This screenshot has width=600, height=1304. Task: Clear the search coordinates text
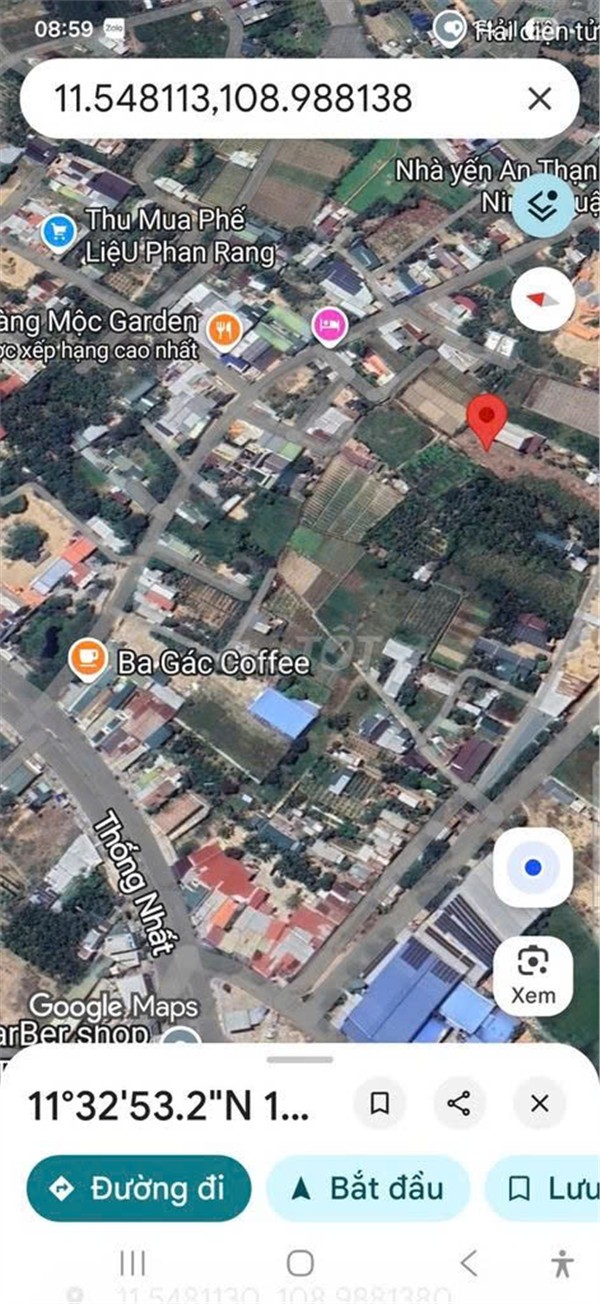click(539, 98)
